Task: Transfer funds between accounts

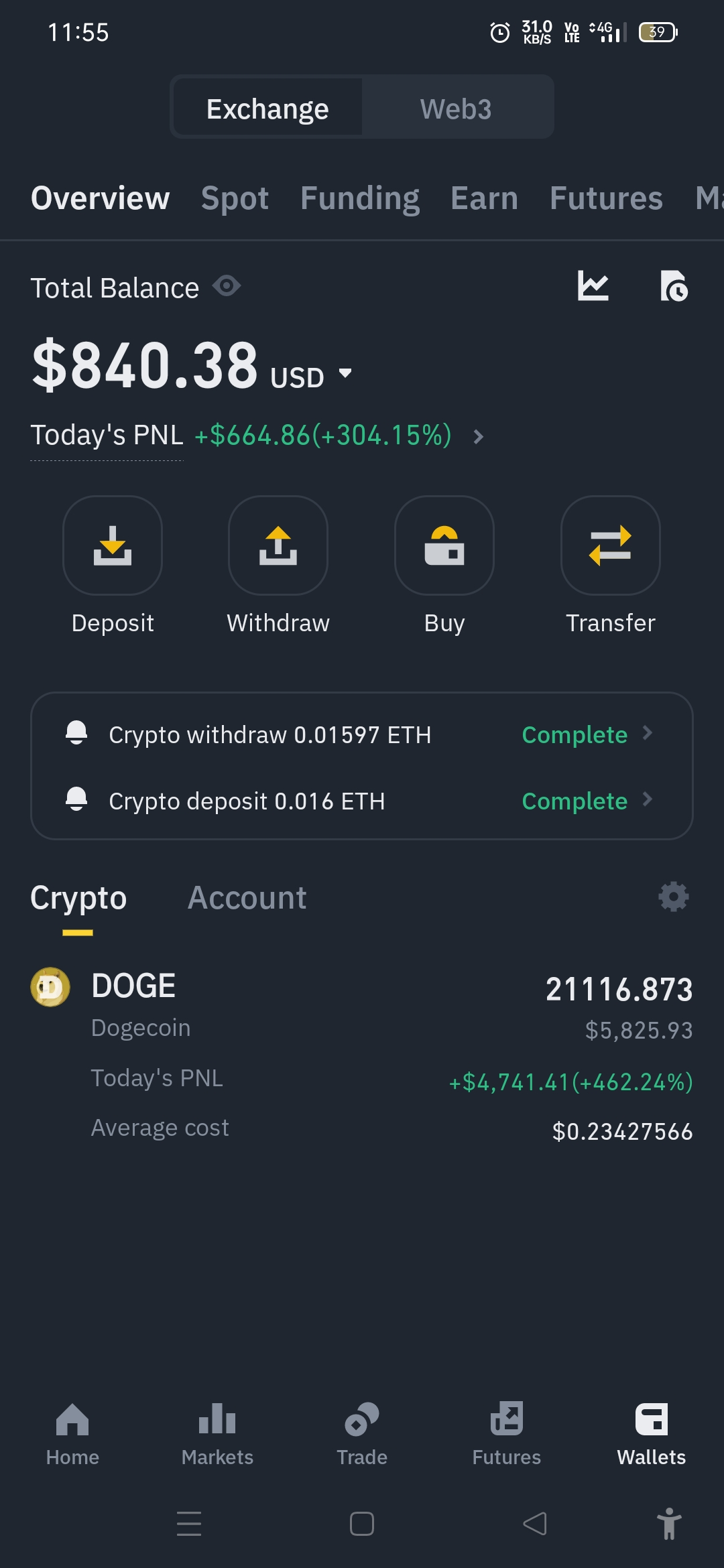Action: pos(610,545)
